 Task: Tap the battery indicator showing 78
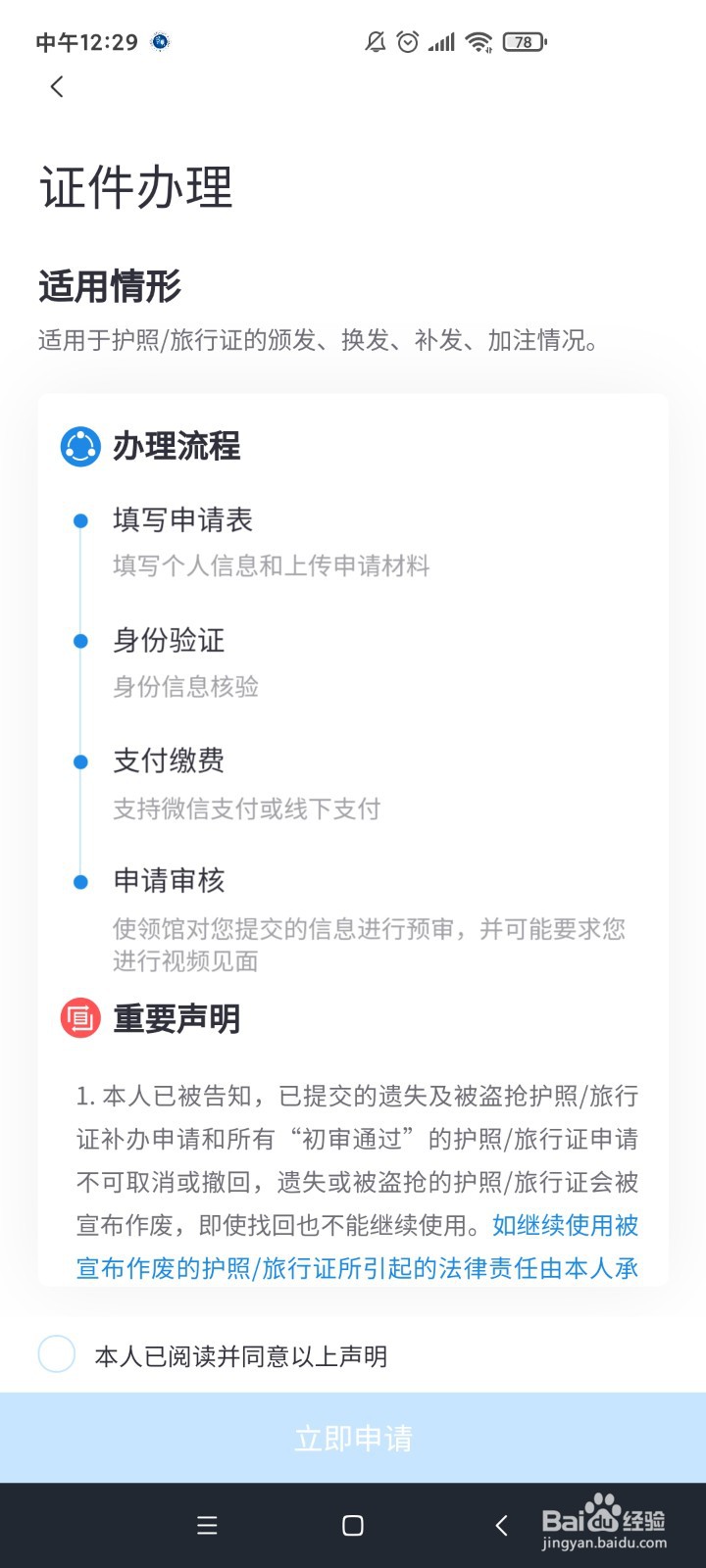tap(523, 42)
